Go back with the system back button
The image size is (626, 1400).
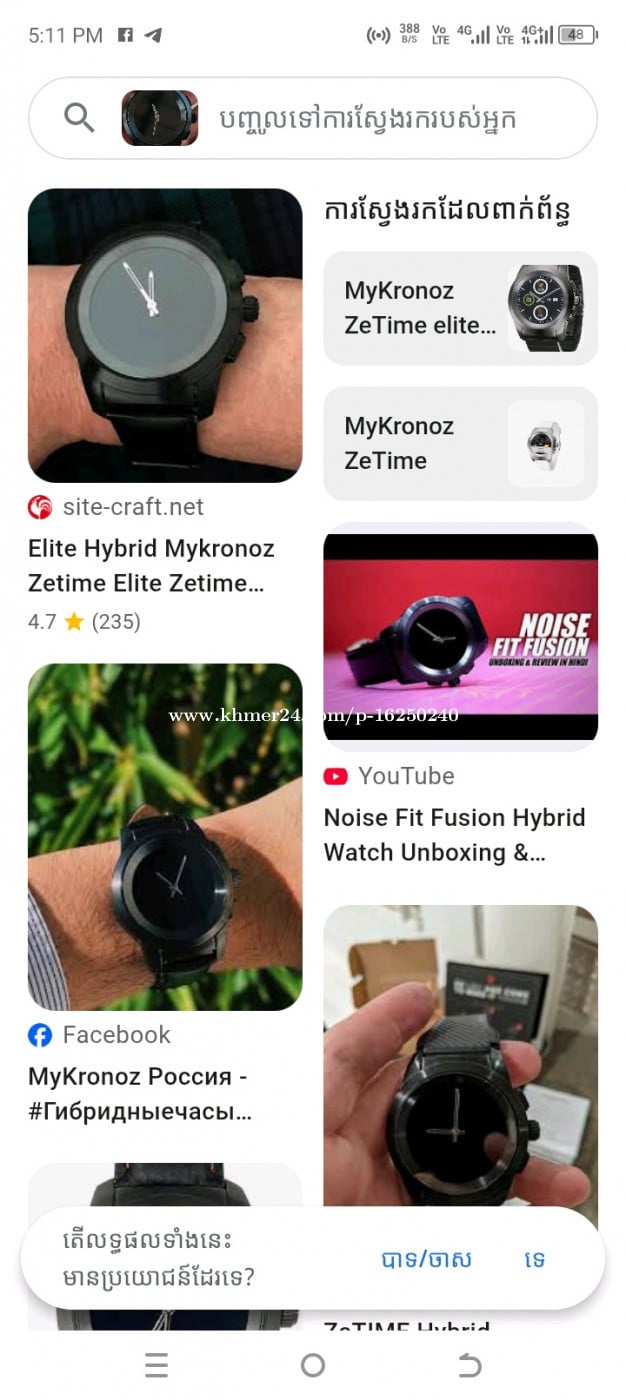pos(469,1365)
